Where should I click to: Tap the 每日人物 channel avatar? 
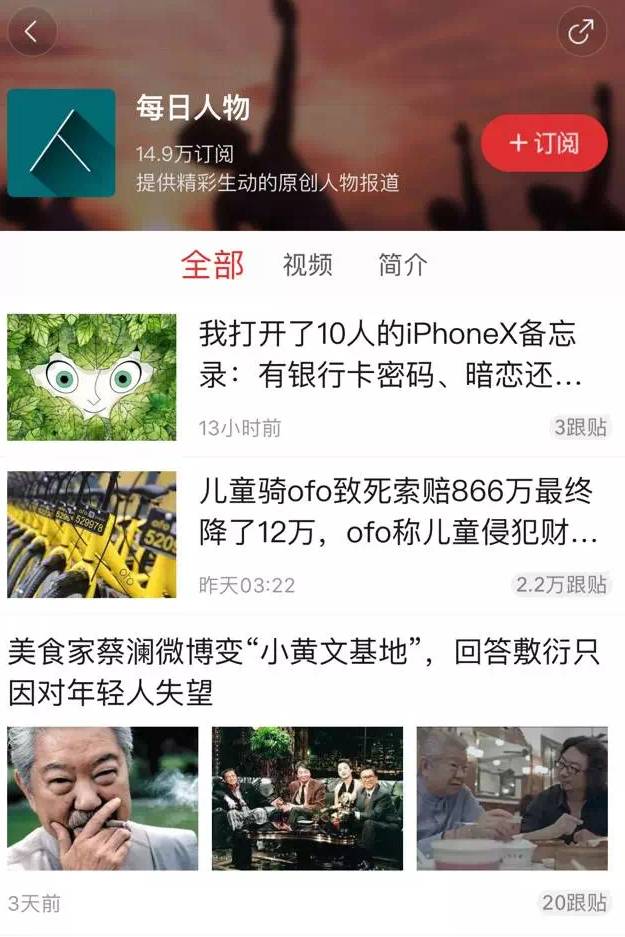[62, 143]
